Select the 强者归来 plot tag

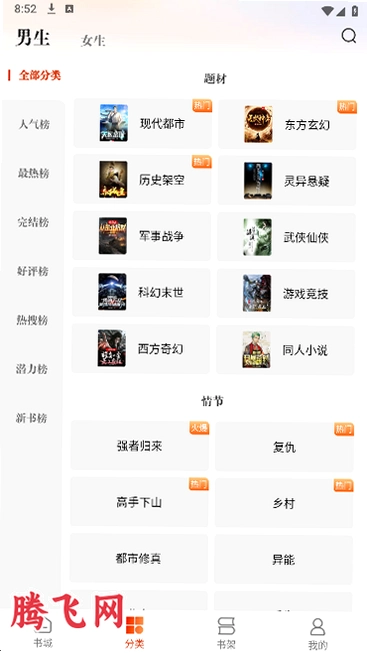point(140,446)
